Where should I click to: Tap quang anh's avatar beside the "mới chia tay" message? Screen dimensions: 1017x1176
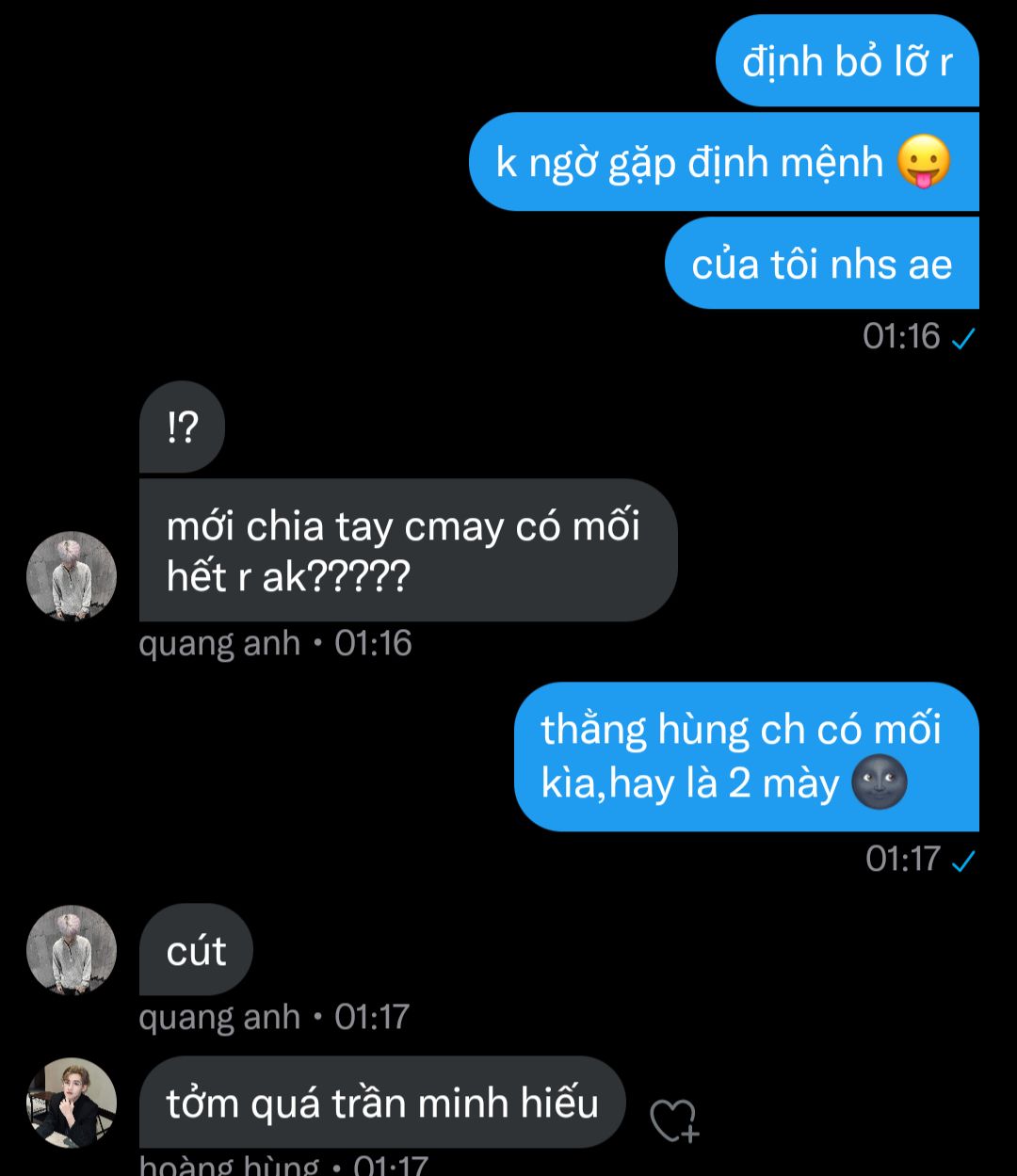(72, 576)
